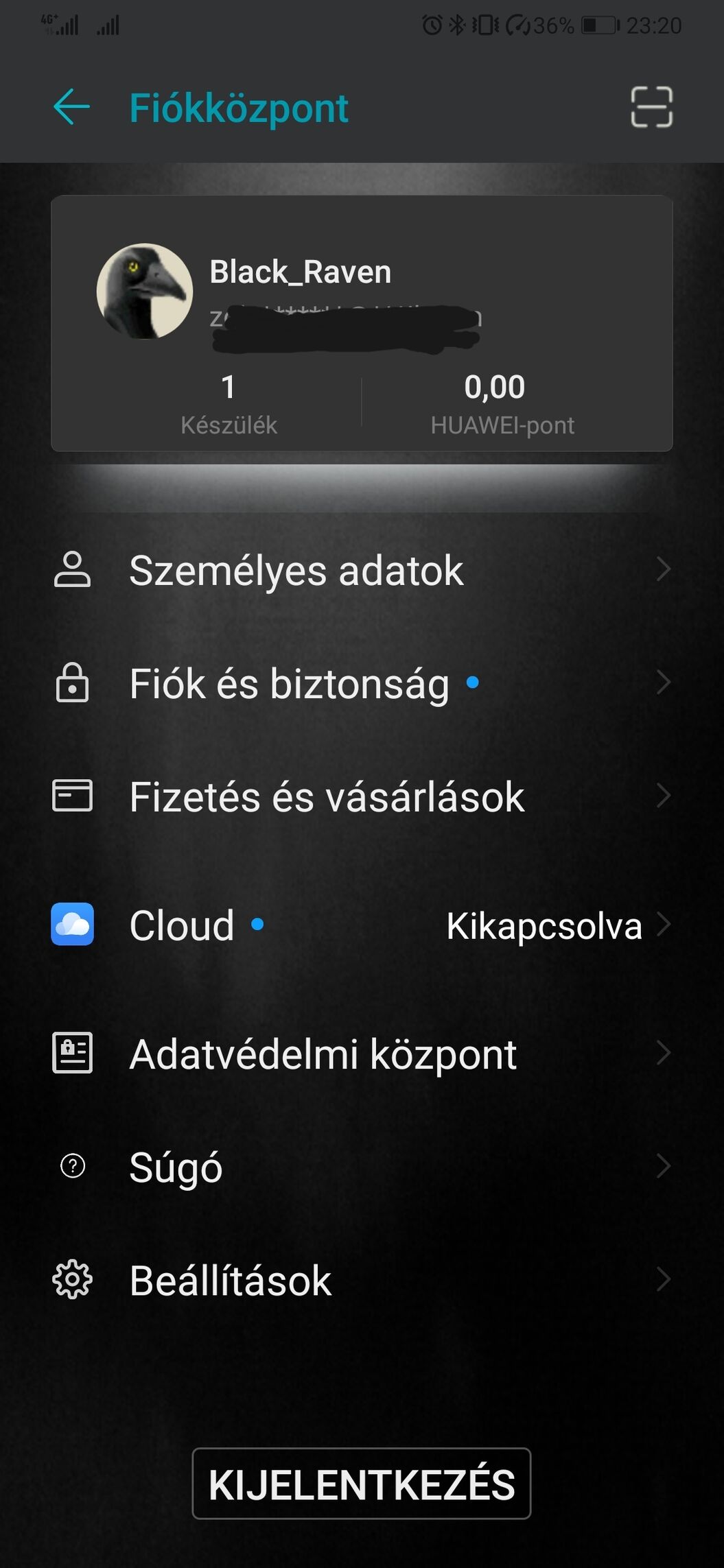Open the HUAWEI-pont balance

click(x=502, y=405)
